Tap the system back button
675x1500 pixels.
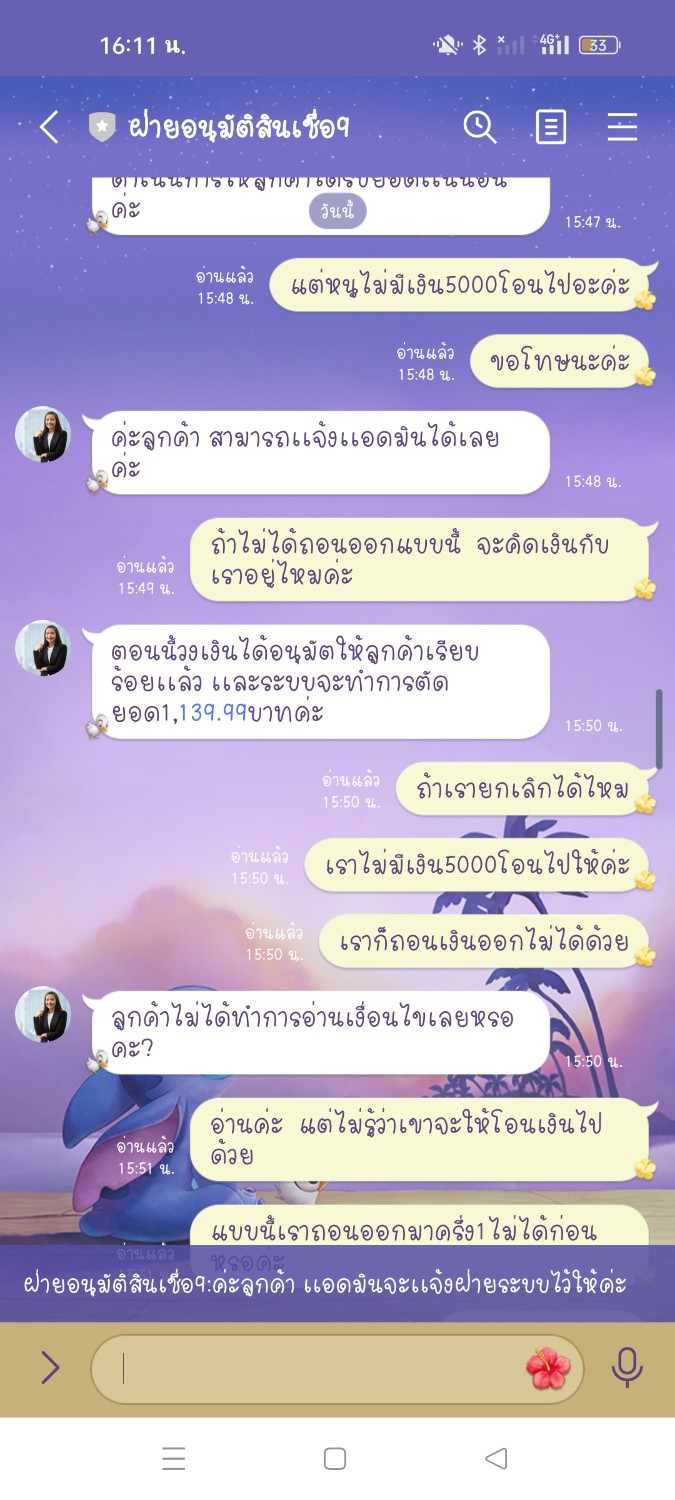tap(496, 1459)
